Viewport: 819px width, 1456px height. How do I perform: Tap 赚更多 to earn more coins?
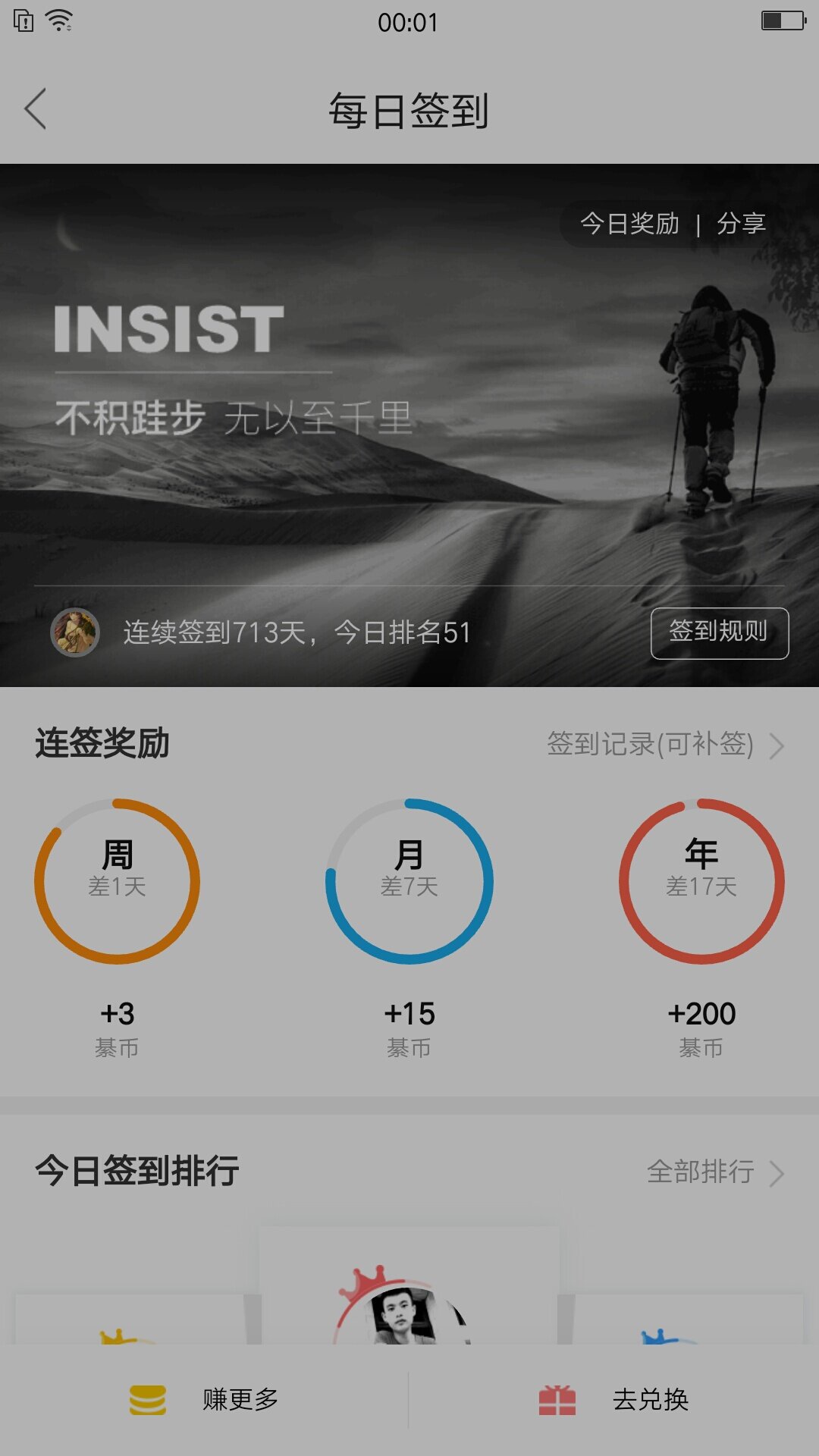click(205, 1400)
